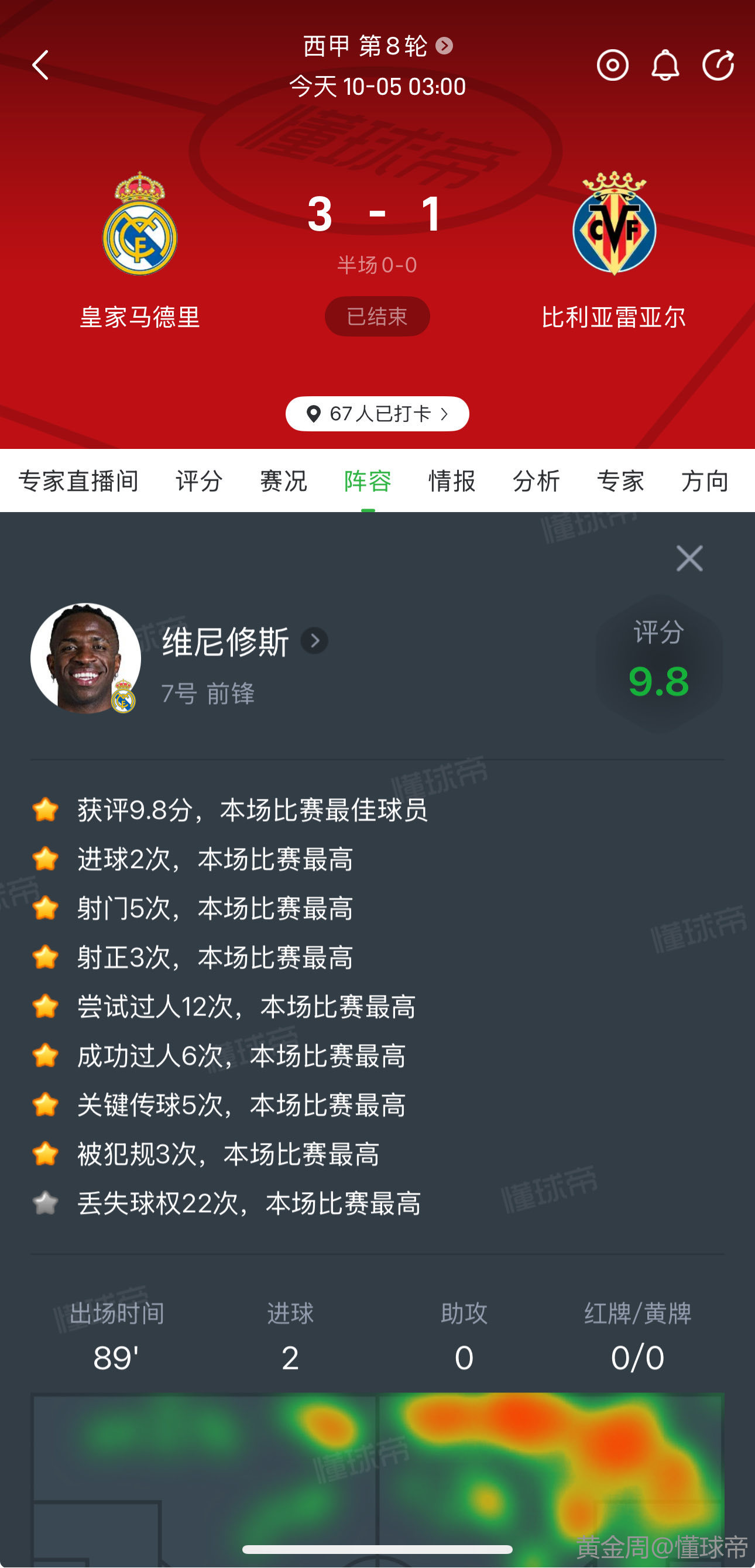
Task: Open the 67人已打卡 check-in chip
Action: tap(377, 414)
